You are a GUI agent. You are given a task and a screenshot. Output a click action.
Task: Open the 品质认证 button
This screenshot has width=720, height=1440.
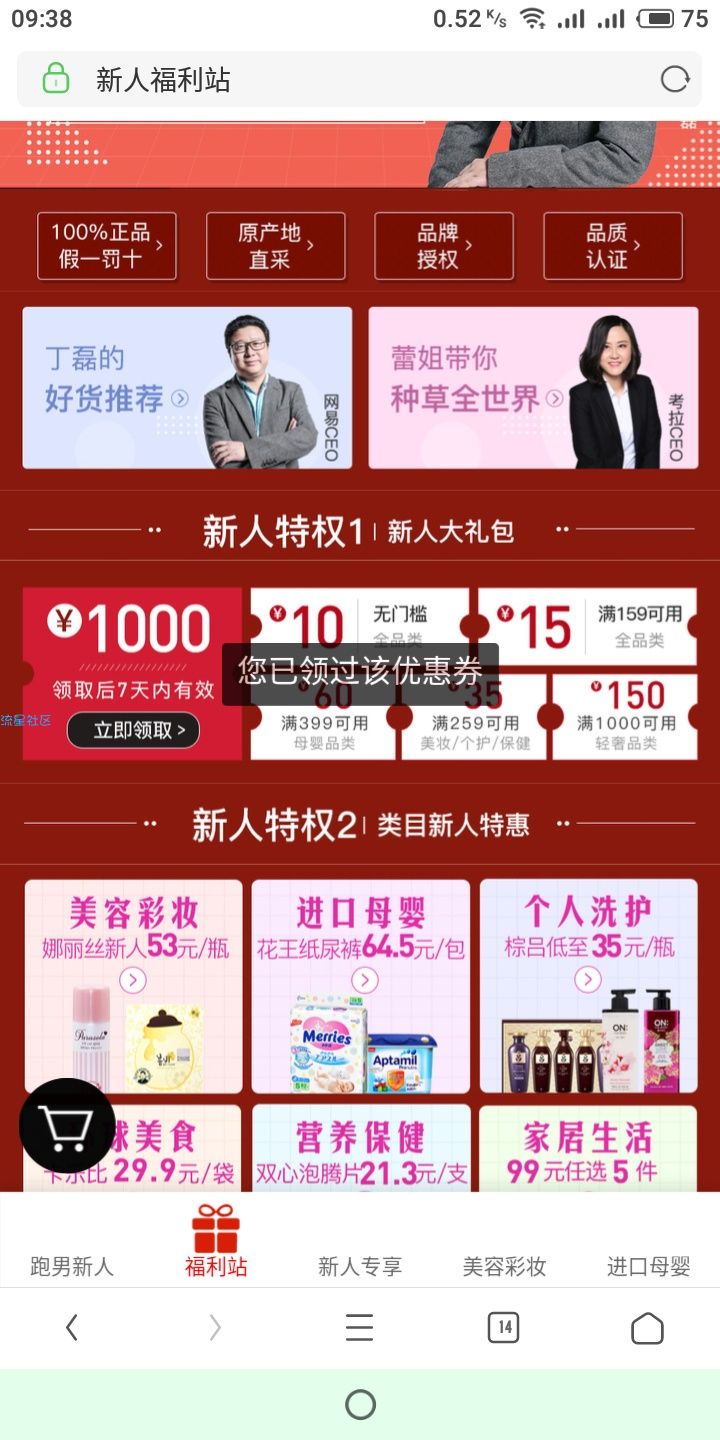[x=612, y=246]
